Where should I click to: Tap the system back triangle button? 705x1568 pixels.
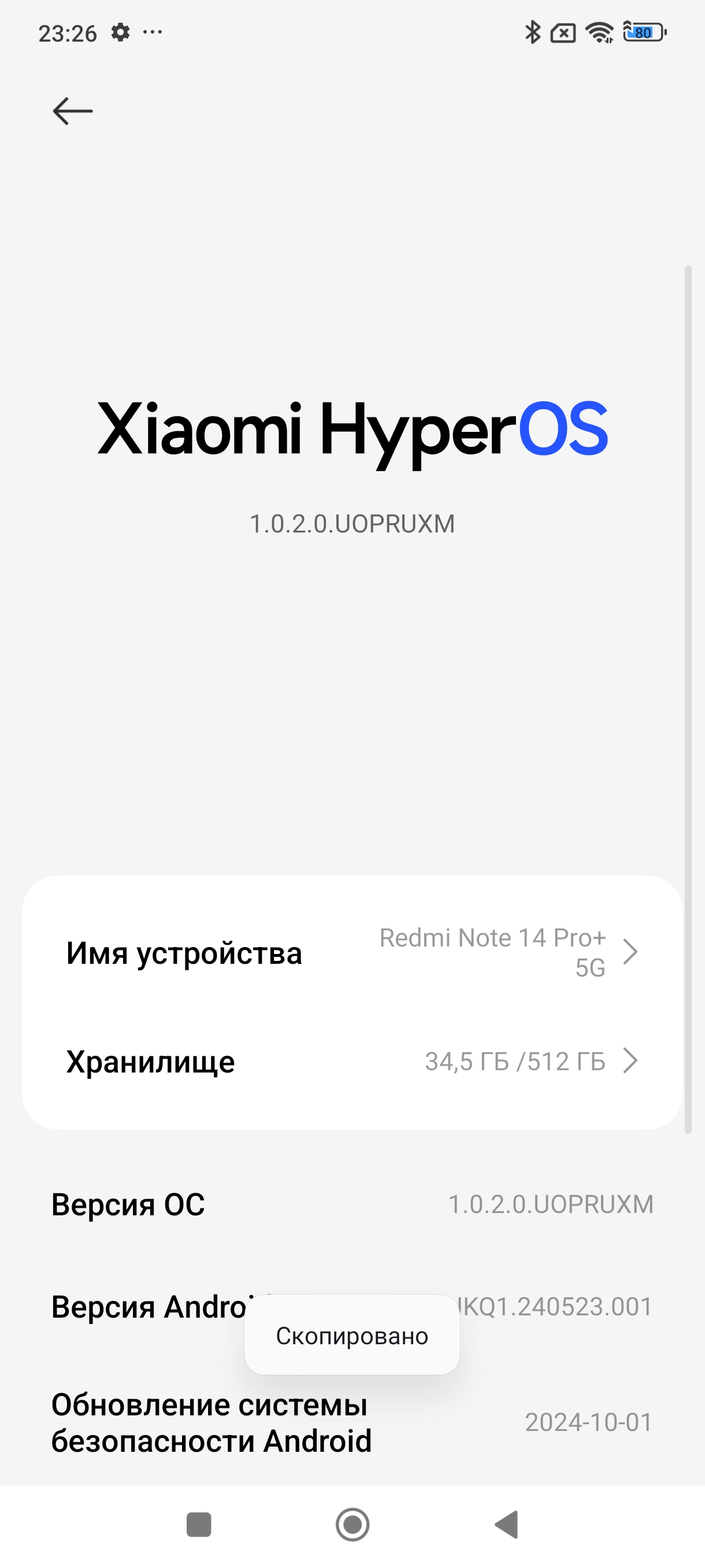point(507,1525)
